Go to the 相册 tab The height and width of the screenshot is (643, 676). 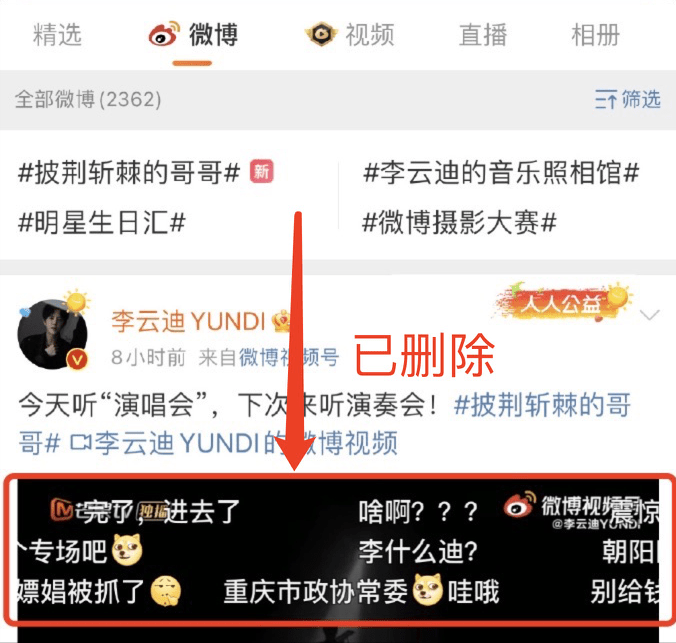coord(595,35)
